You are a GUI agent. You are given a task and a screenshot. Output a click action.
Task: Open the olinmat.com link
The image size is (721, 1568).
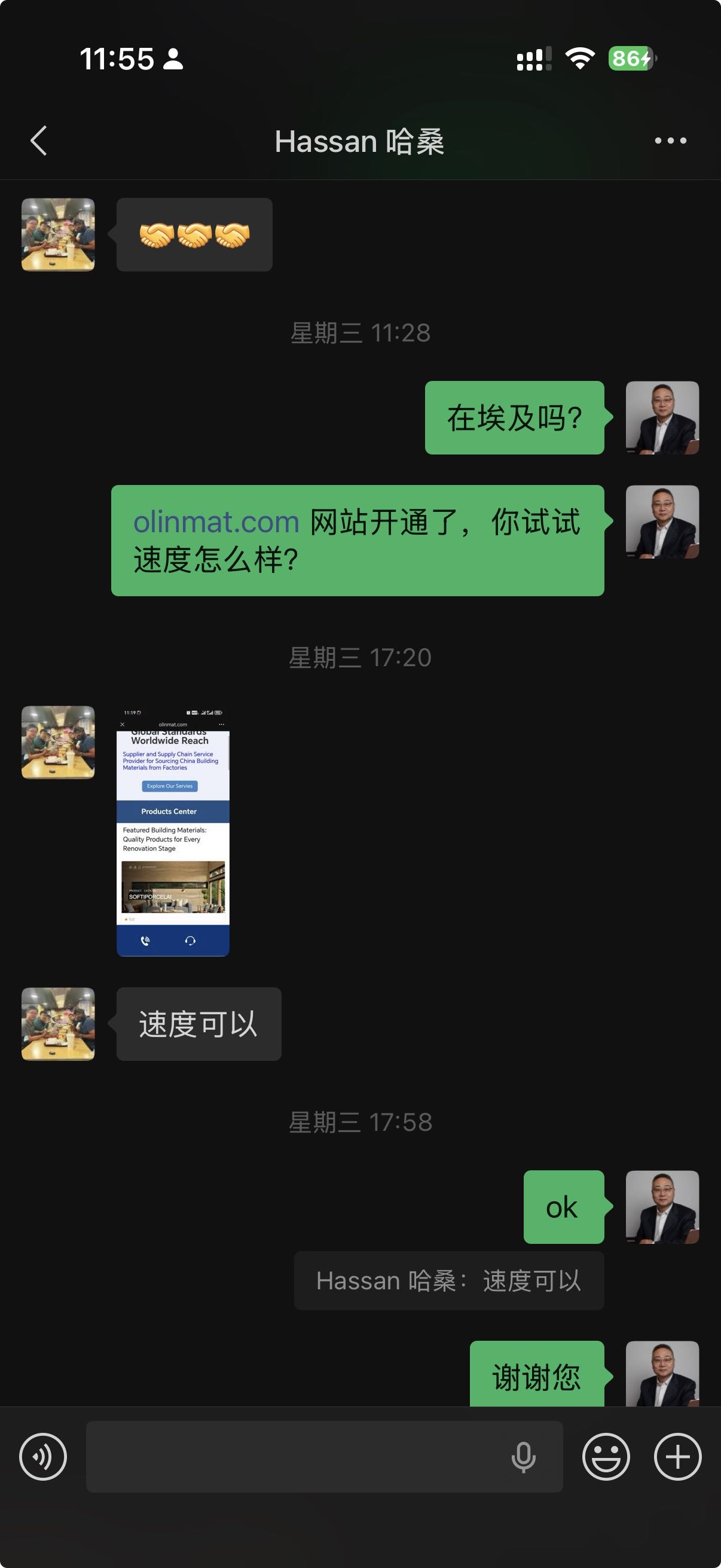[x=216, y=522]
